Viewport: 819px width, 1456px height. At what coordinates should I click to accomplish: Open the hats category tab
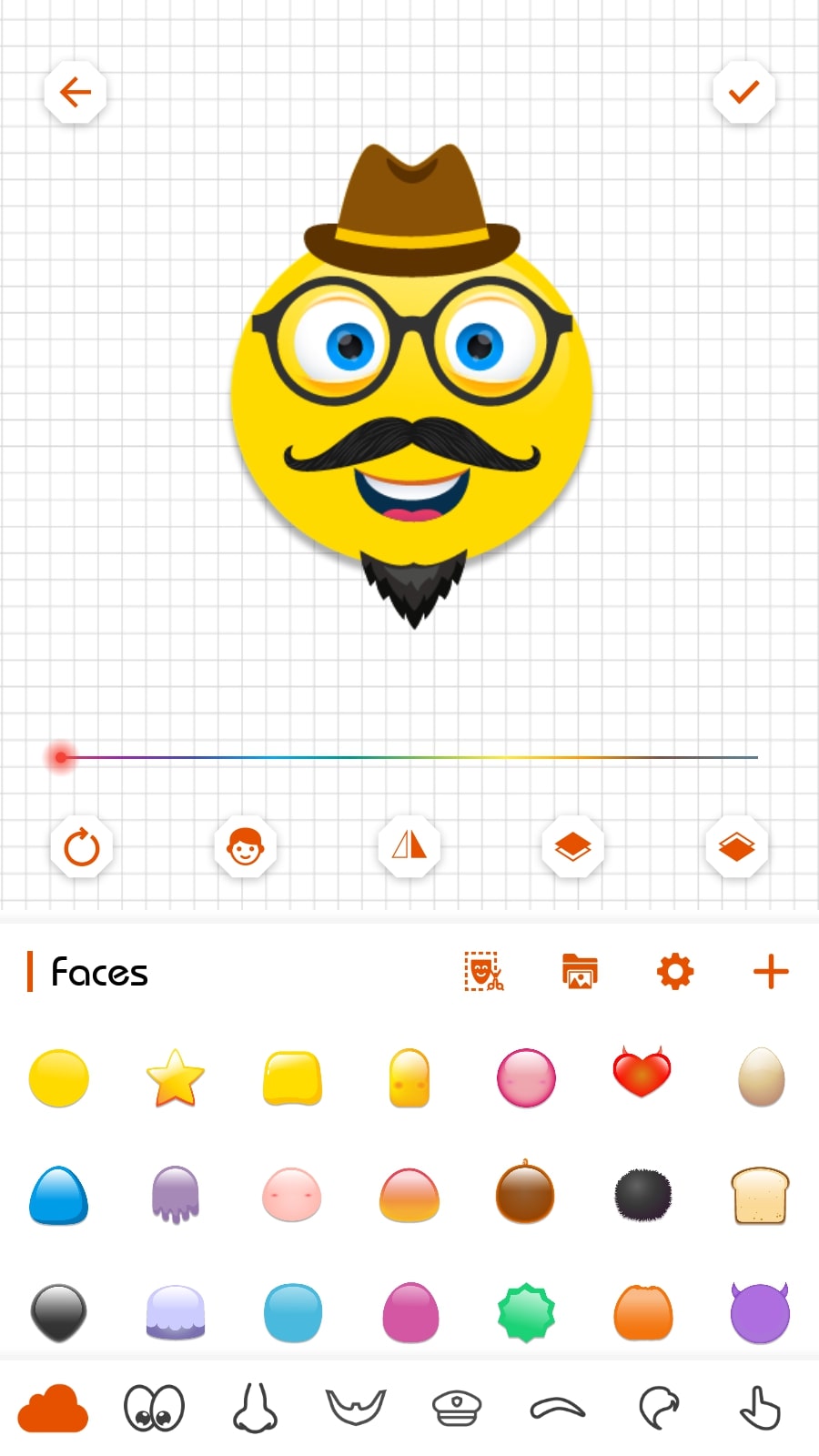click(x=457, y=1409)
